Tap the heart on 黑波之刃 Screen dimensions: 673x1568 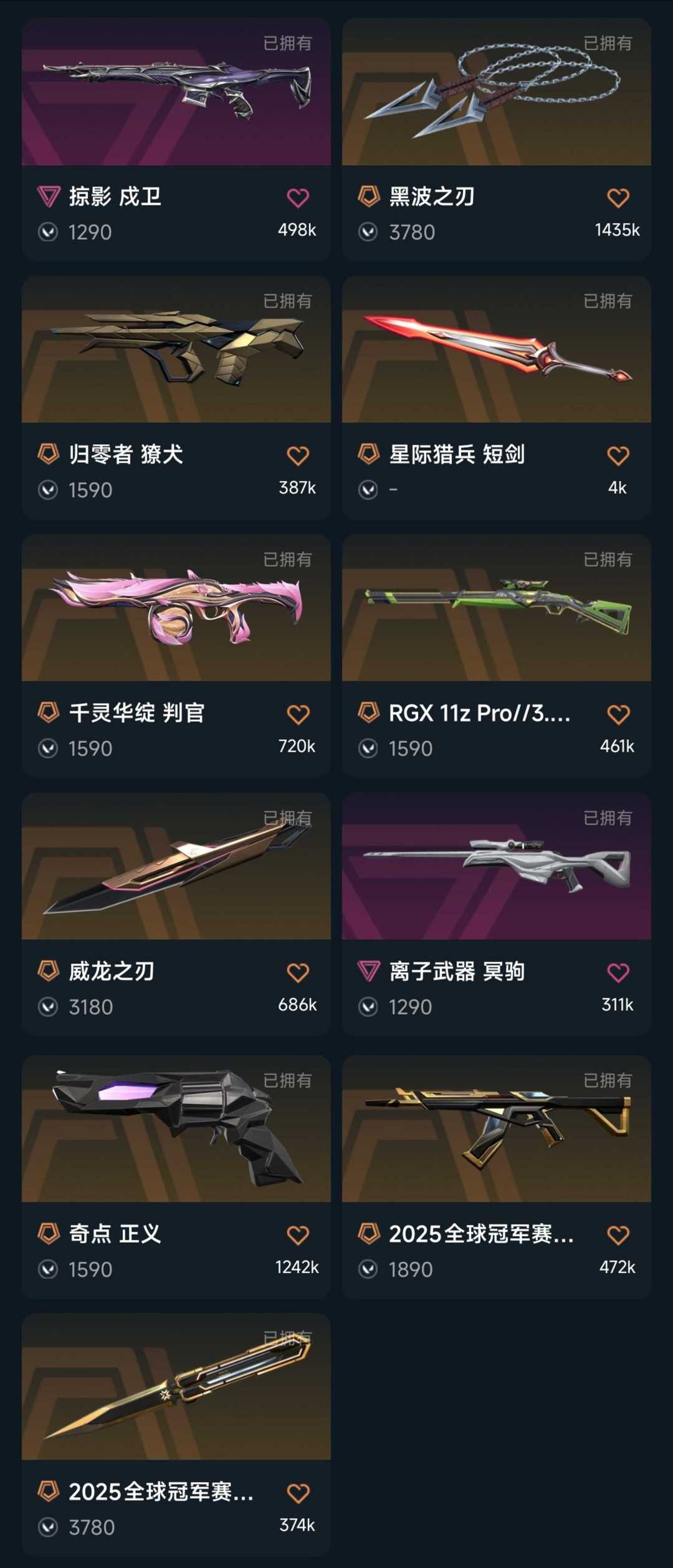[x=618, y=198]
